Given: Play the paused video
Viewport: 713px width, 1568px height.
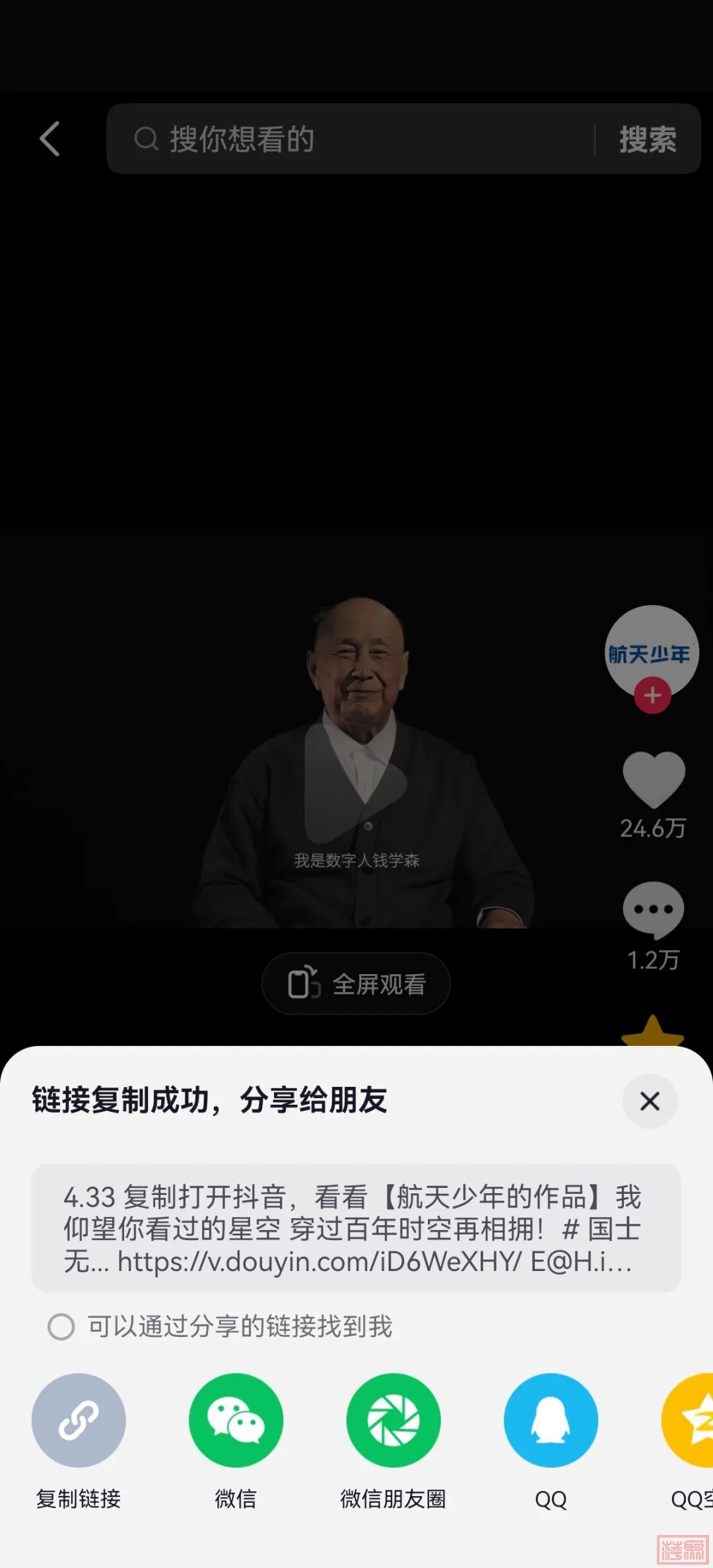Looking at the screenshot, I should tap(355, 783).
